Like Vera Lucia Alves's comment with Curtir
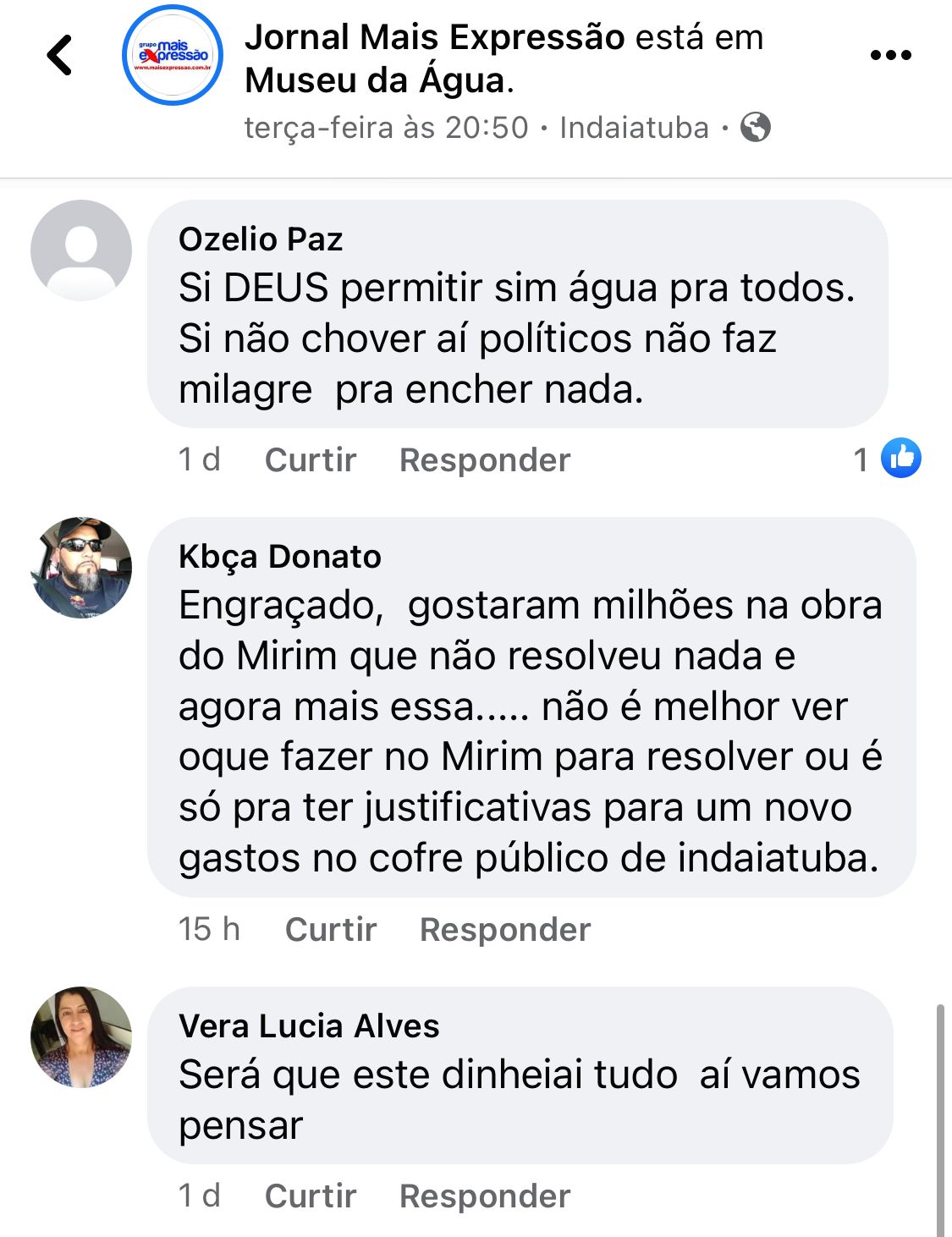 tap(310, 1196)
